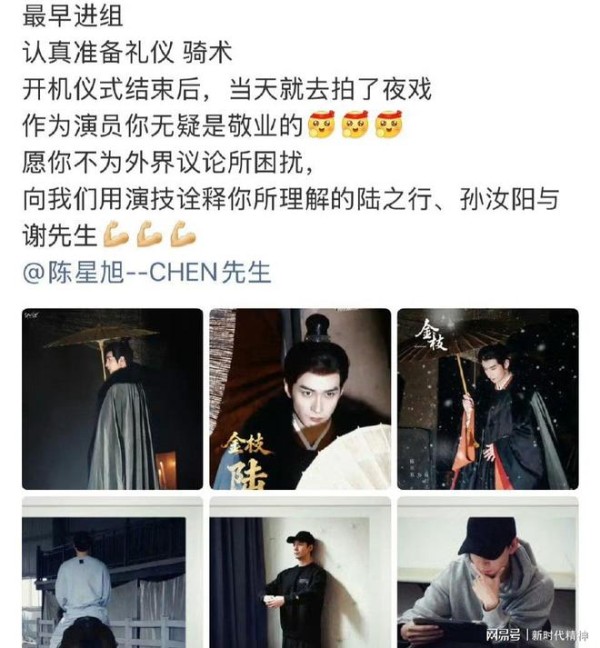600x648 pixels.
Task: Open the 金枝 poster of a man holding an umbrella
Action: click(487, 398)
